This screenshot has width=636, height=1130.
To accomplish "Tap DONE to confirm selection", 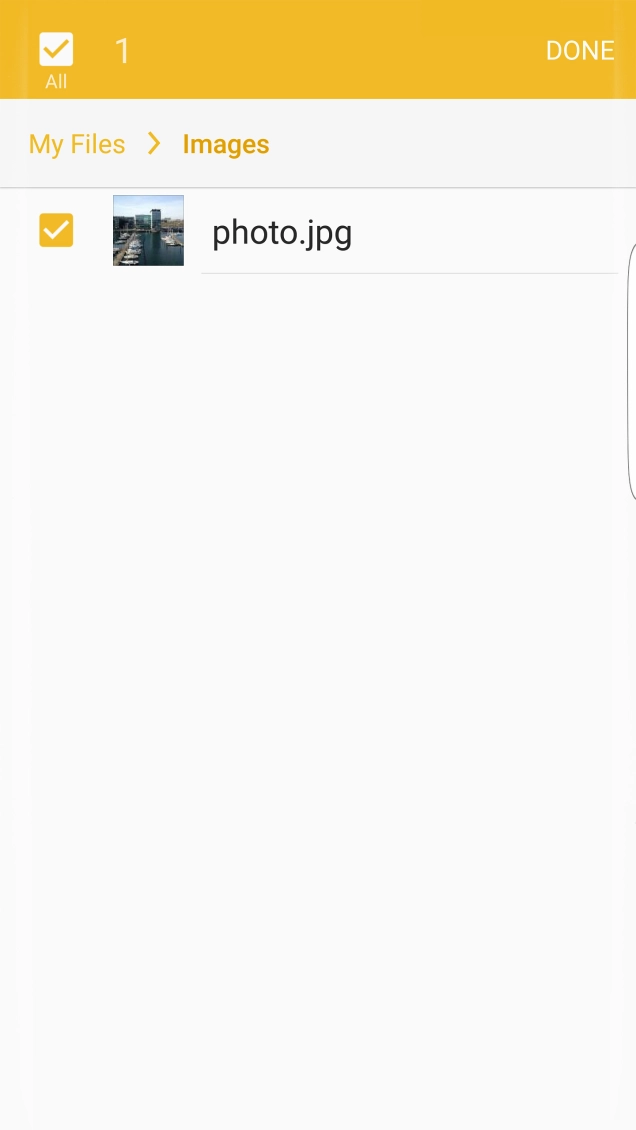I will (579, 51).
